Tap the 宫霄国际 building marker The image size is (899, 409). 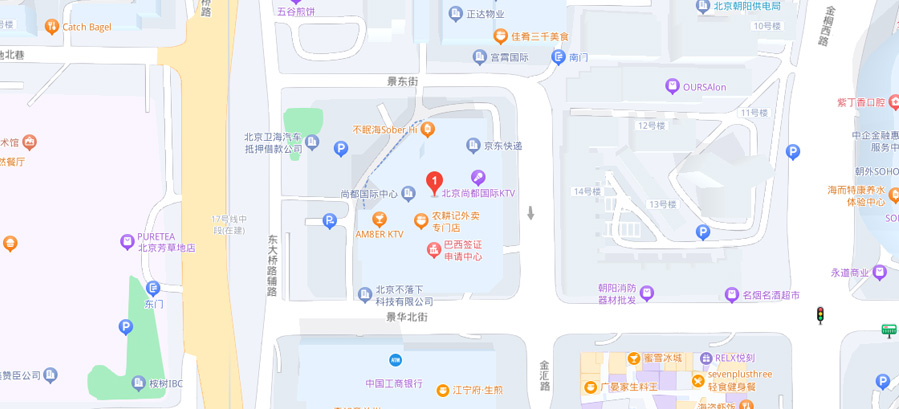click(x=481, y=57)
